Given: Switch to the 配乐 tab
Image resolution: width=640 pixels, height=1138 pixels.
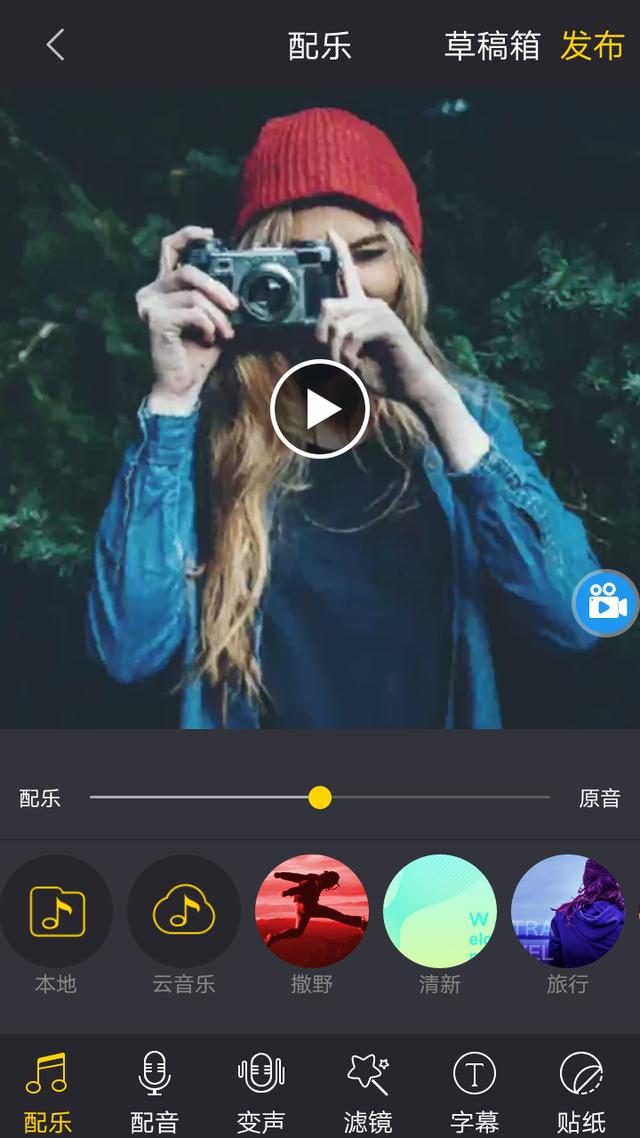Looking at the screenshot, I should [x=47, y=1090].
